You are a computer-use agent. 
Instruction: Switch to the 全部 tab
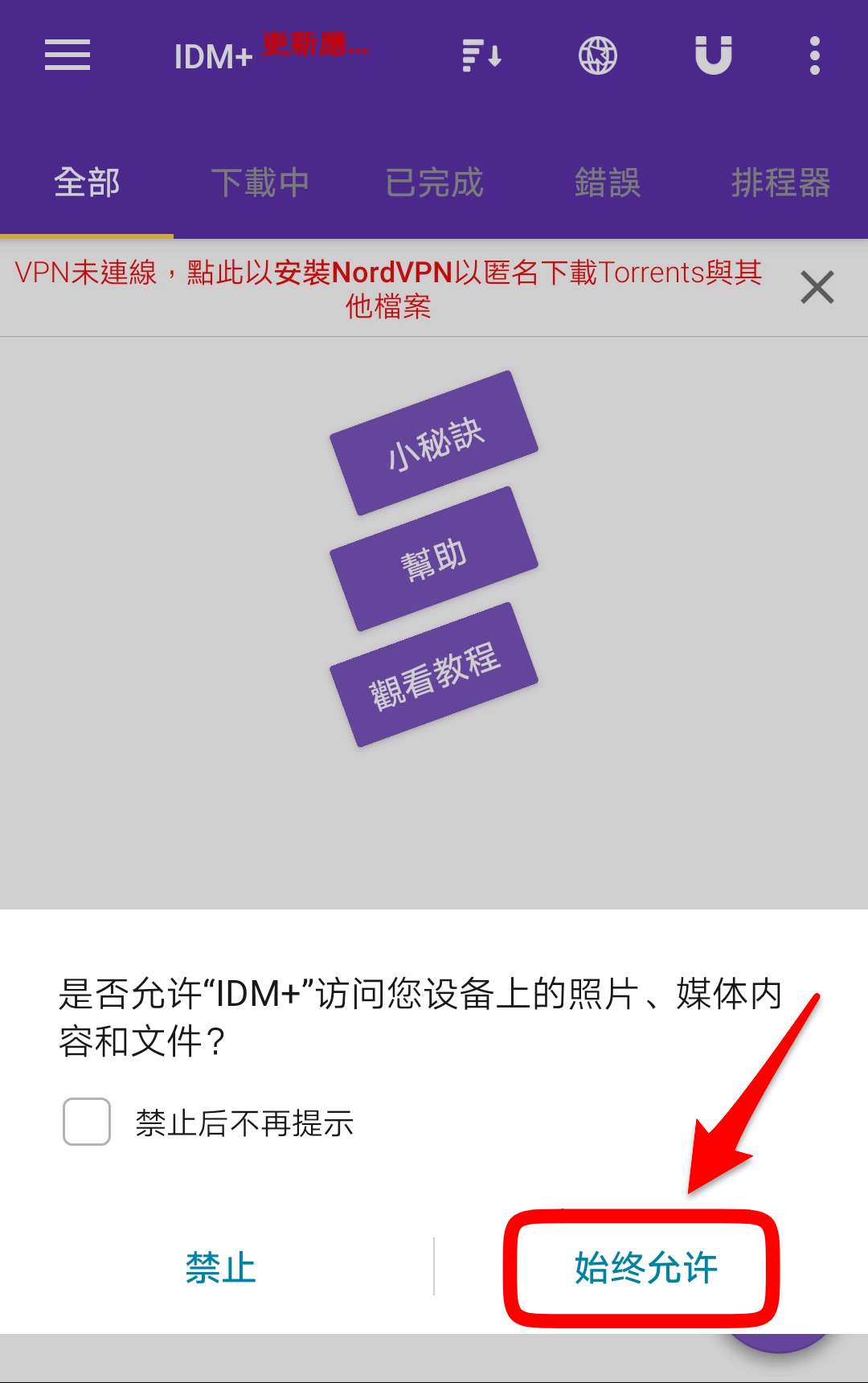pyautogui.click(x=87, y=183)
